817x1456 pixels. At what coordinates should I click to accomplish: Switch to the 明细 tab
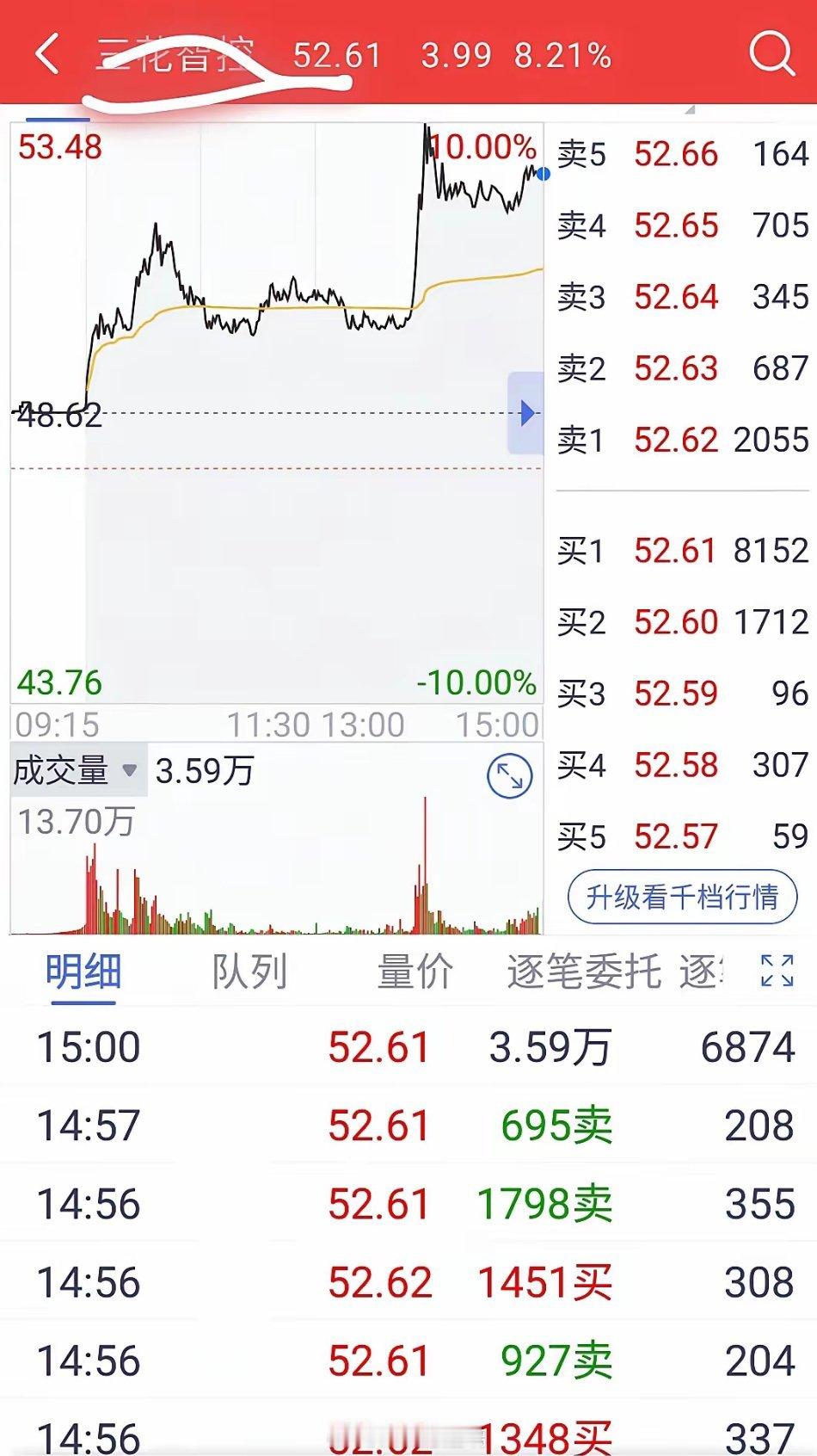tap(83, 972)
